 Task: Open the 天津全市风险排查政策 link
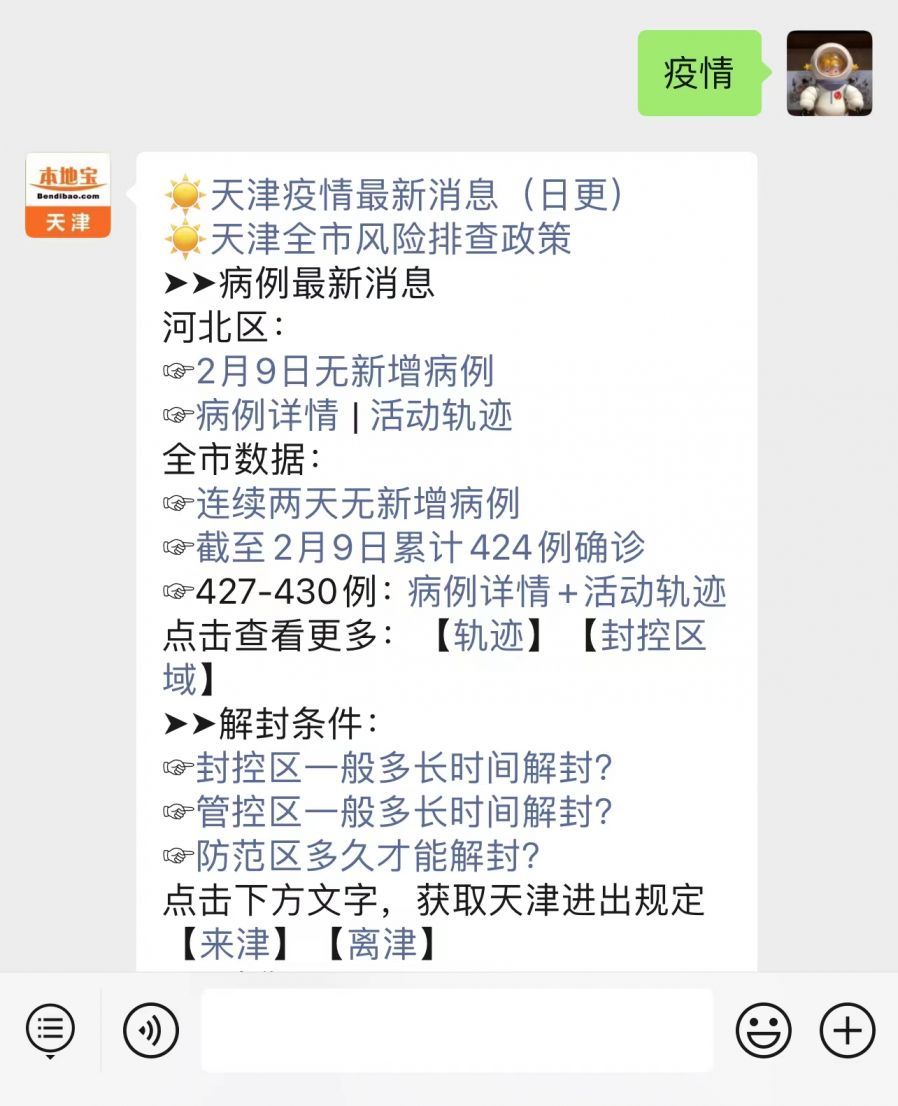[x=390, y=239]
